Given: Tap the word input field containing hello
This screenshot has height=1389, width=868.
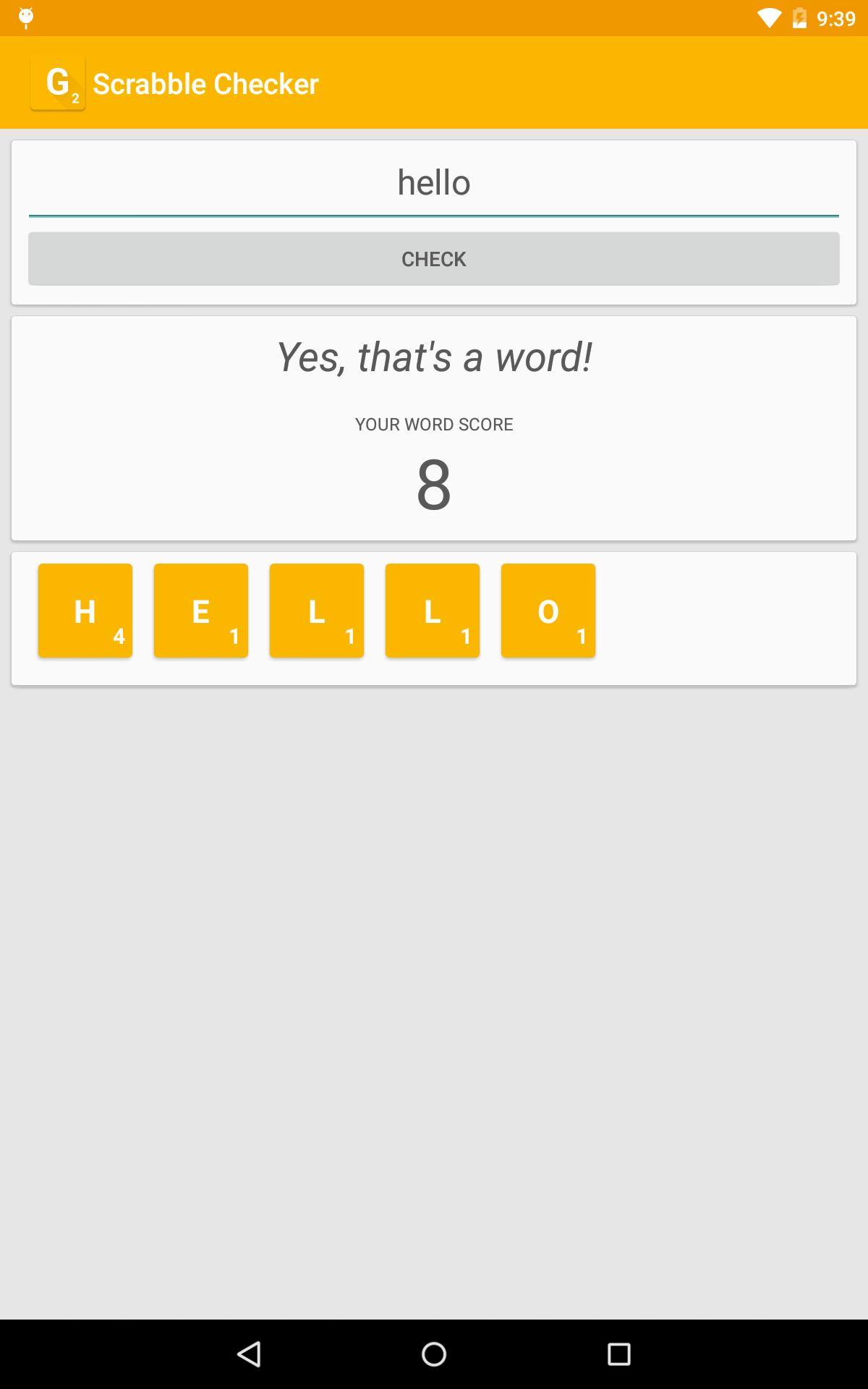Looking at the screenshot, I should 434,183.
